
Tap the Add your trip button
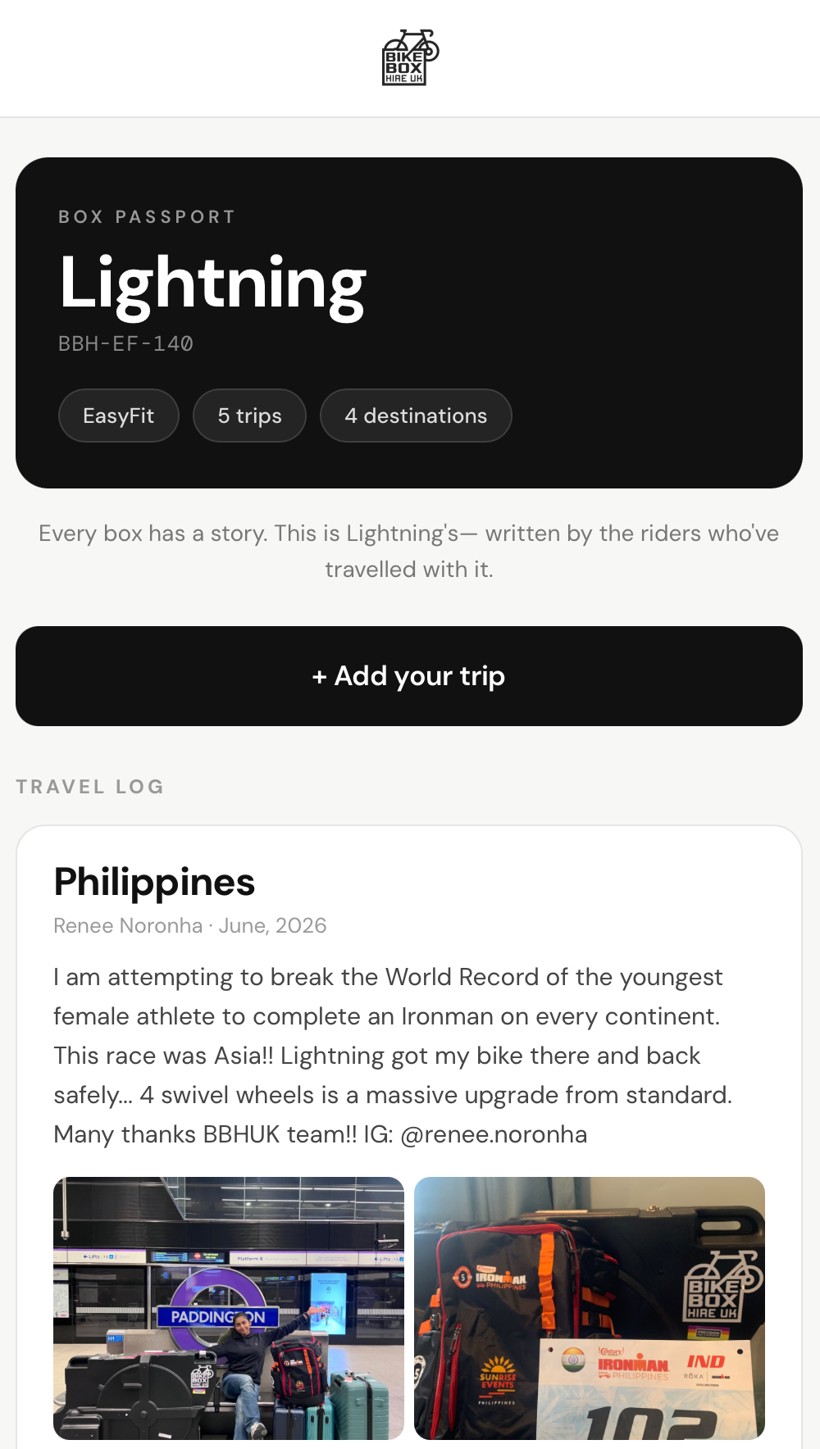tap(409, 676)
